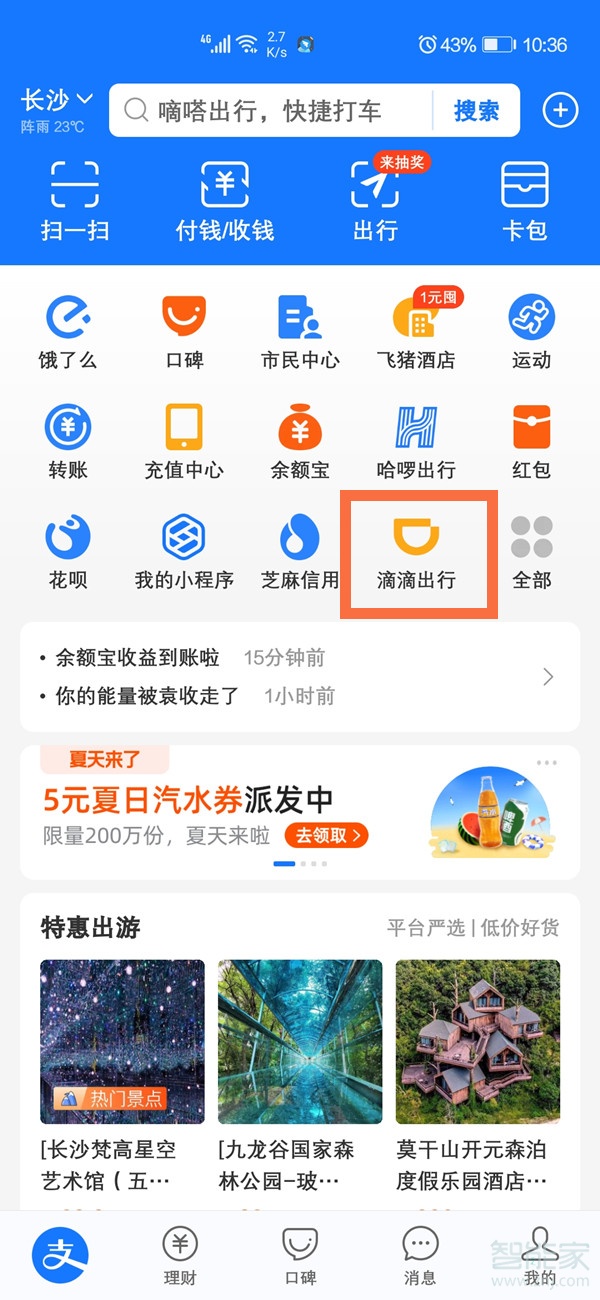This screenshot has height=1300, width=600.
Task: Open 飞猪酒店 hotel booking
Action: click(x=416, y=332)
